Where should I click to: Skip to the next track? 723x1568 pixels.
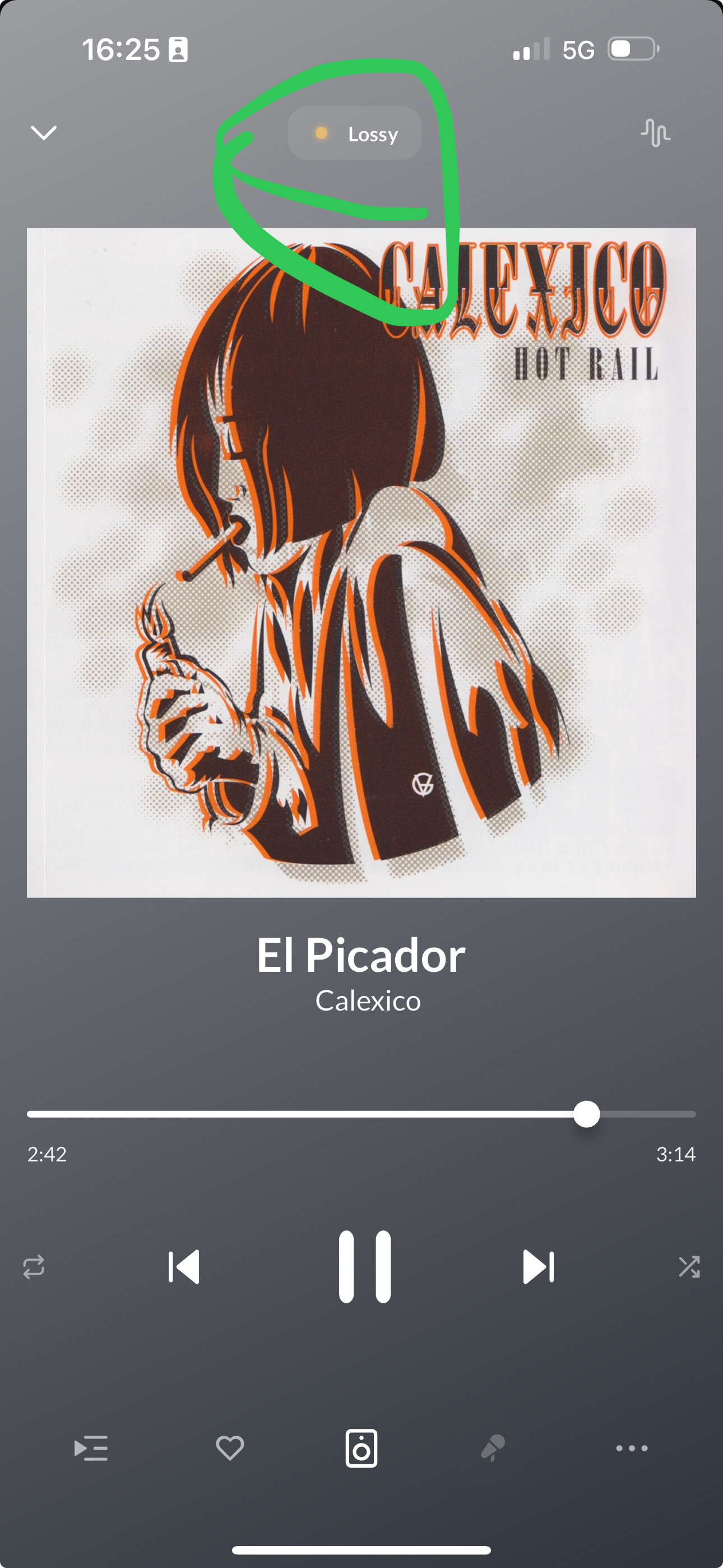[539, 1267]
